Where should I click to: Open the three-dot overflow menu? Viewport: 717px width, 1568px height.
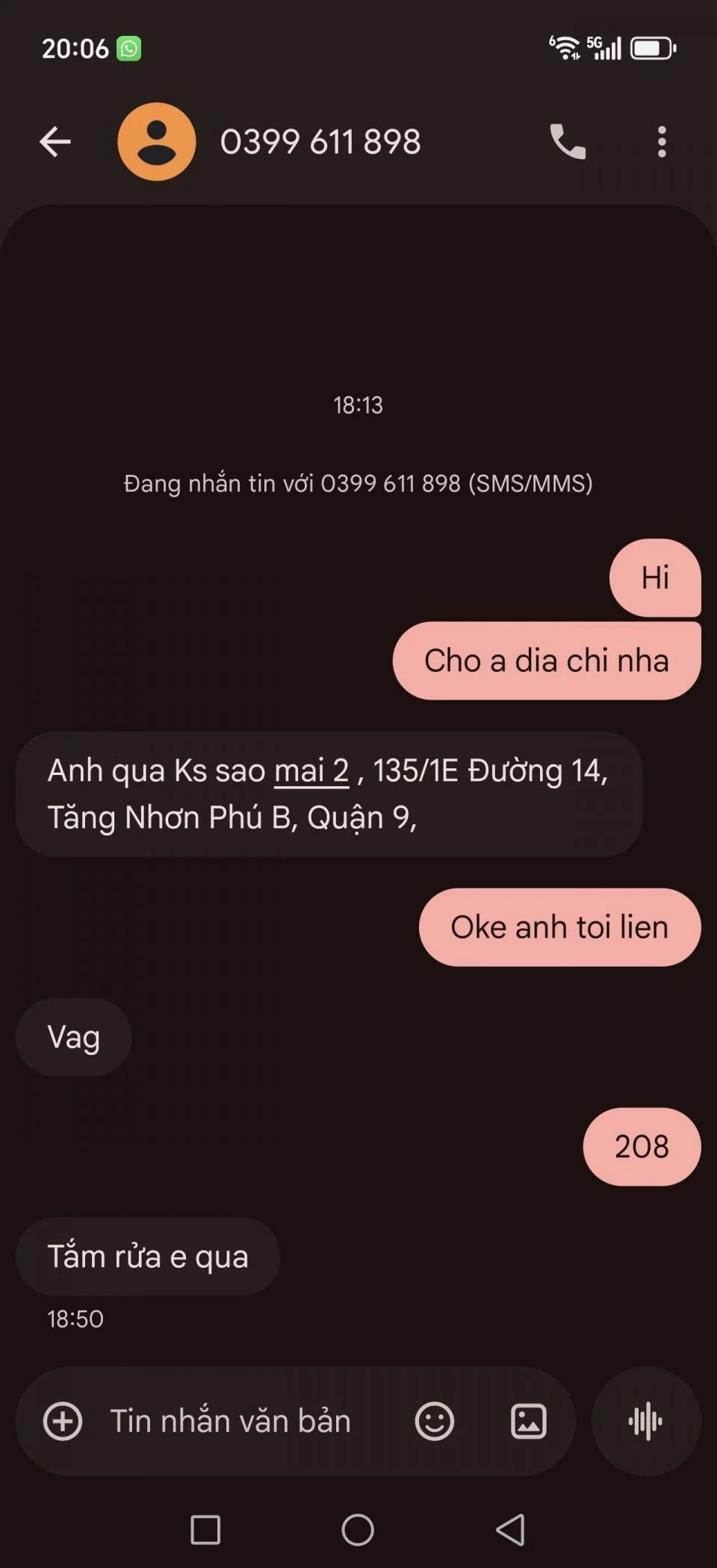pos(662,142)
